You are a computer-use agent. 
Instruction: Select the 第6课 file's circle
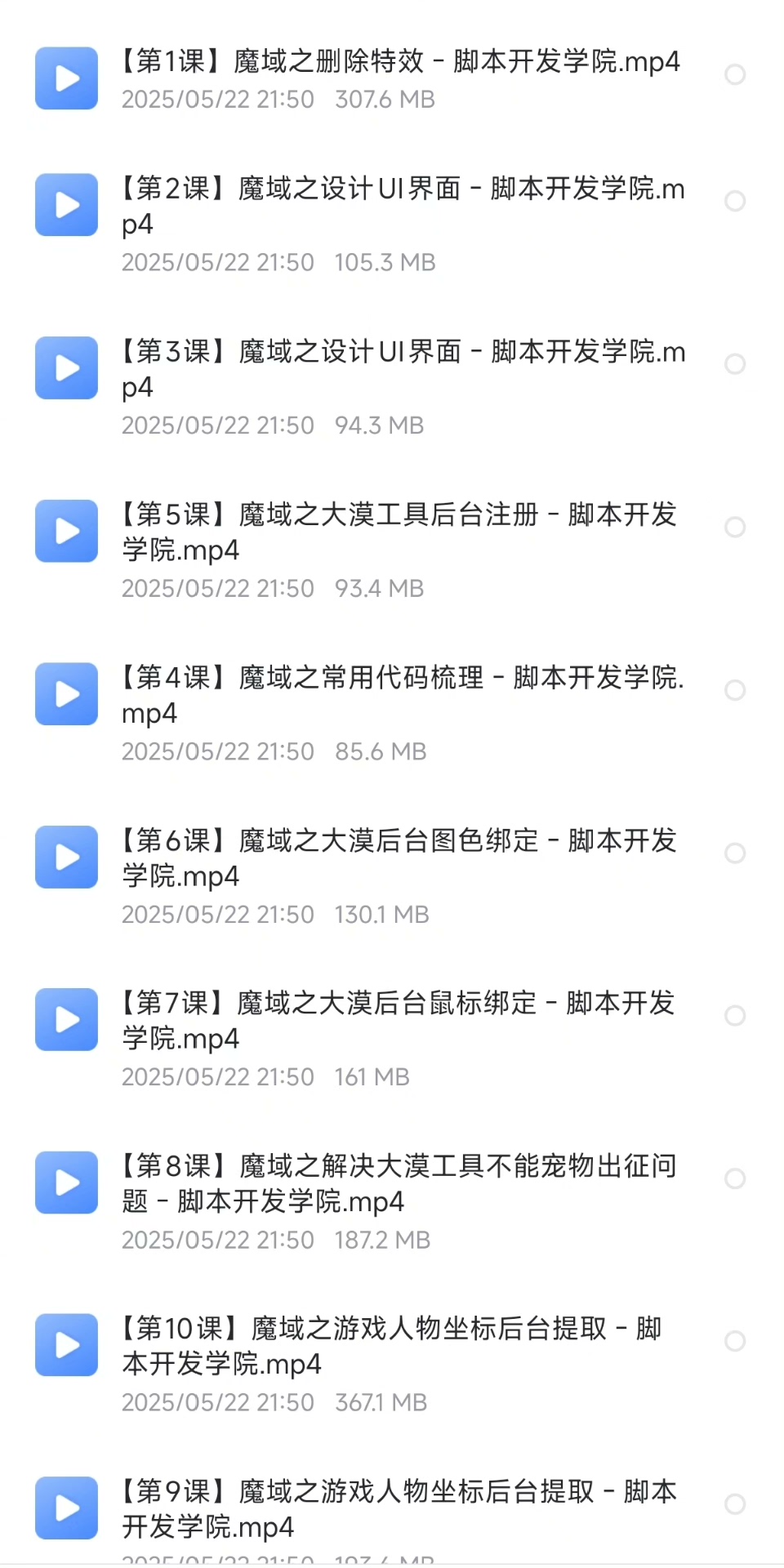coord(735,853)
